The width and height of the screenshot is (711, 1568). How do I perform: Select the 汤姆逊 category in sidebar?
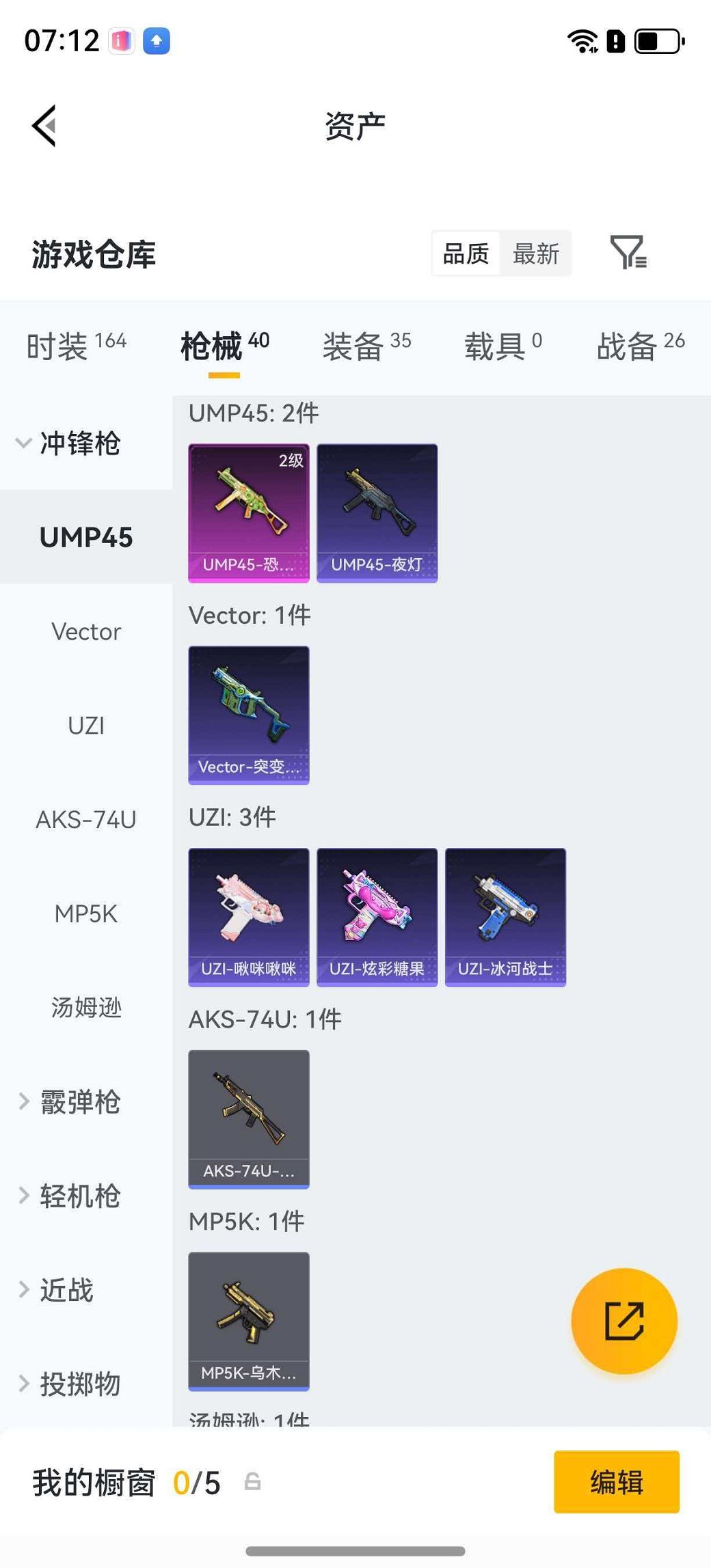(85, 1008)
